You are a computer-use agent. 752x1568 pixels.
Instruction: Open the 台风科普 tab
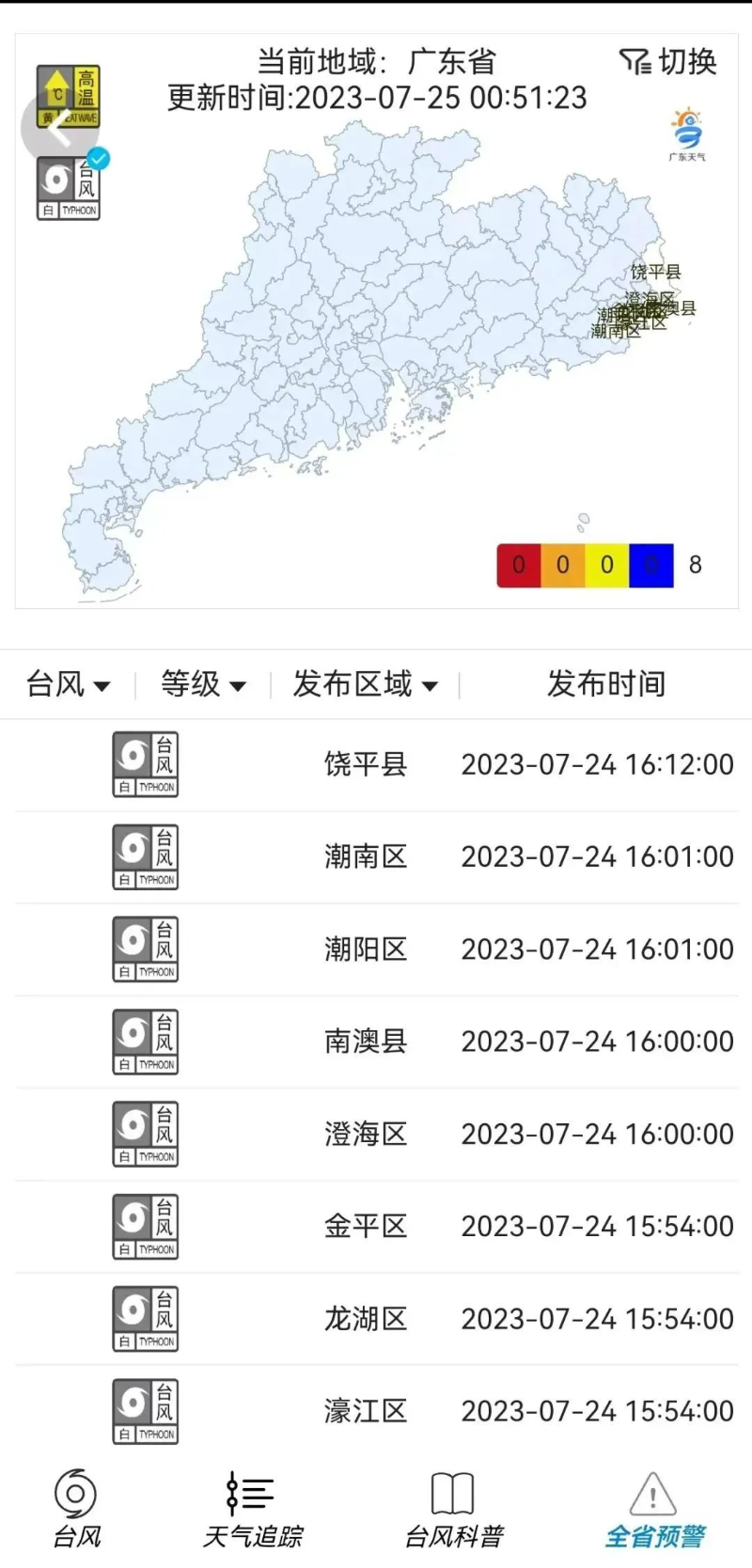click(453, 1509)
